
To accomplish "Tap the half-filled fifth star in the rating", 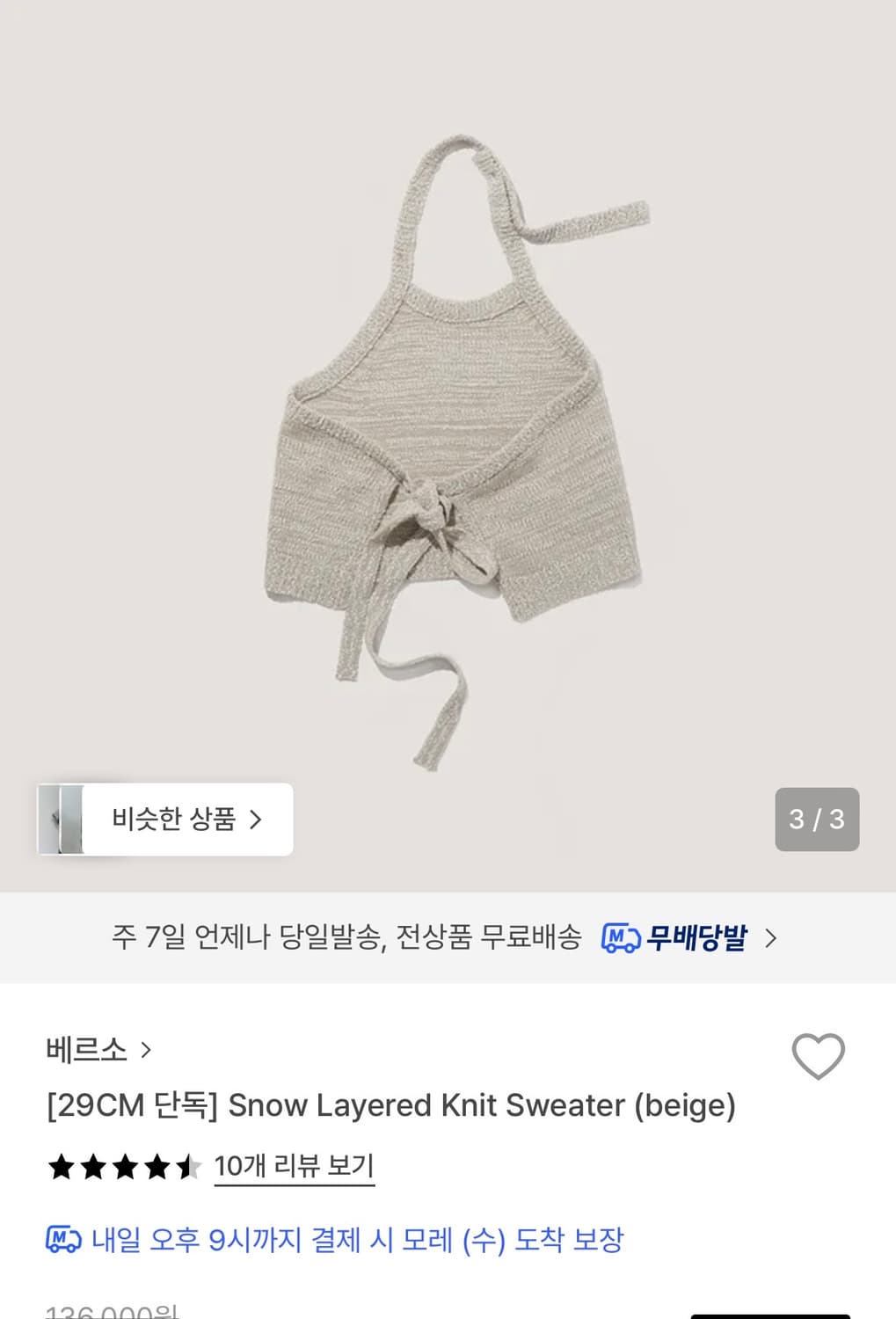I will pos(188,1168).
